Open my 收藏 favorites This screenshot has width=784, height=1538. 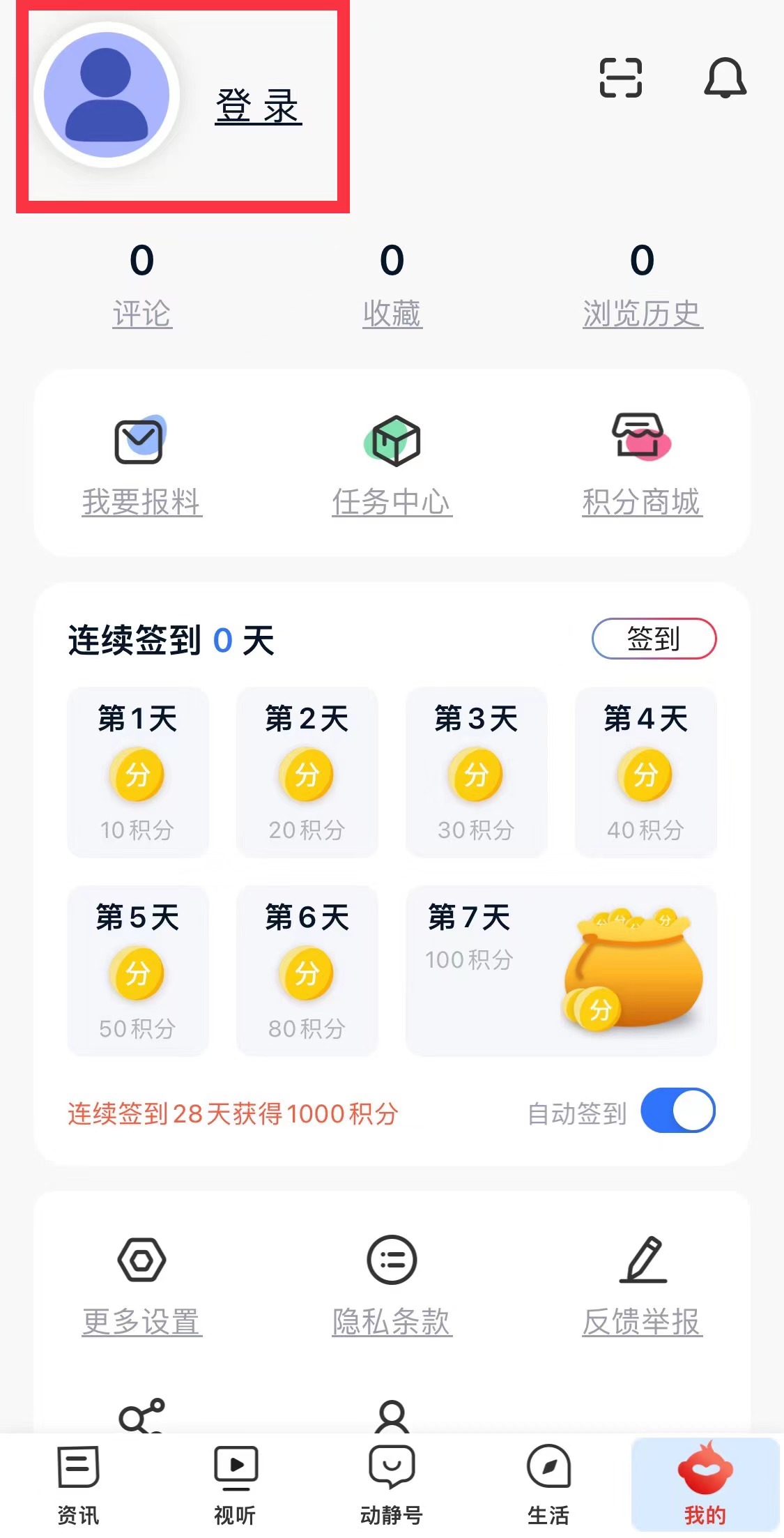coord(392,313)
